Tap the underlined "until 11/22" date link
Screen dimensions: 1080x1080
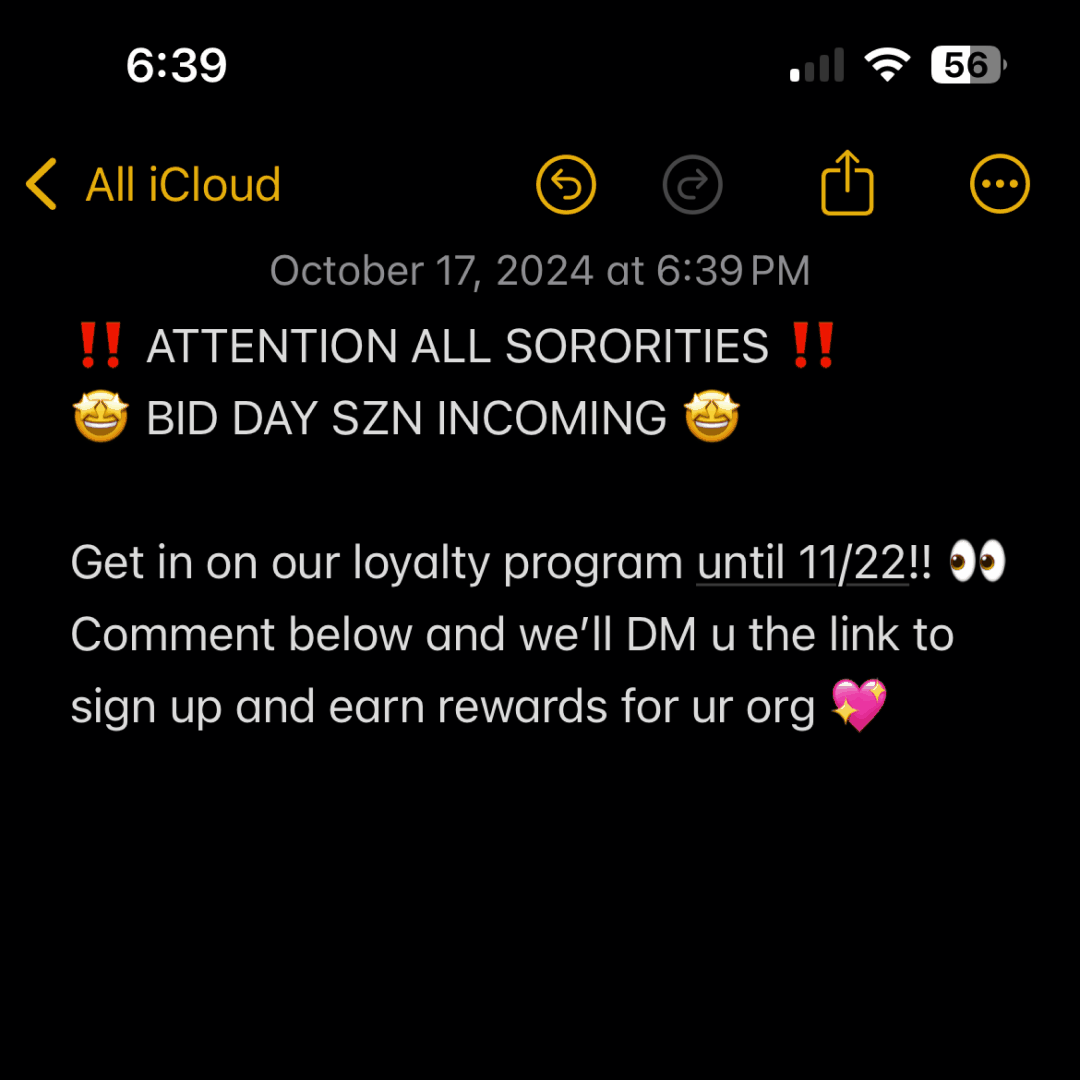[x=801, y=564]
